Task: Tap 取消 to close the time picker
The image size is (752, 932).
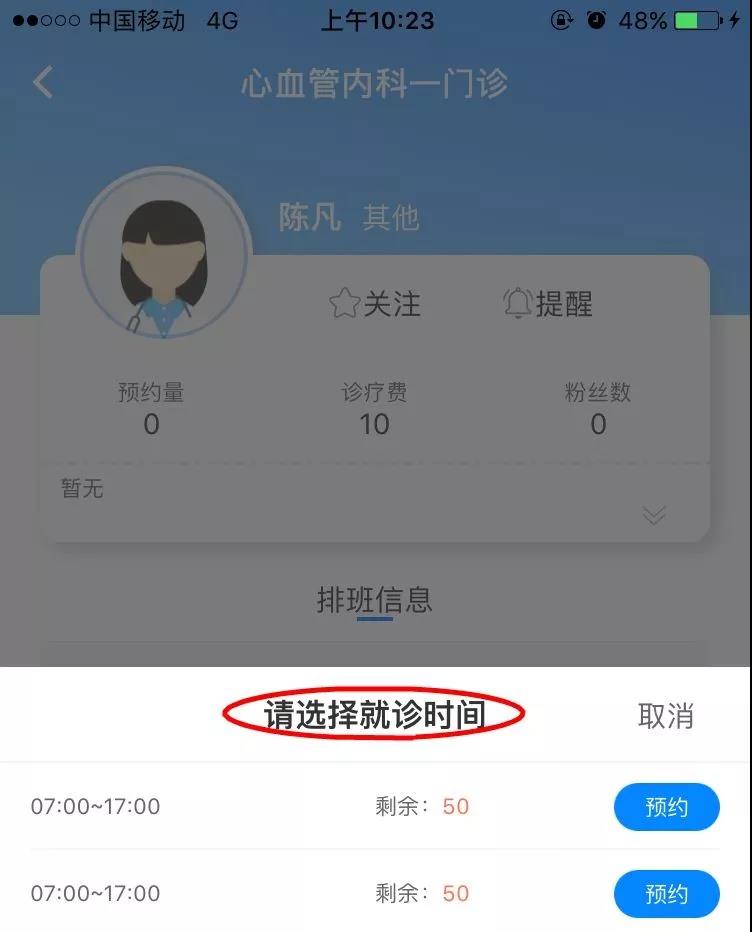Action: point(665,715)
